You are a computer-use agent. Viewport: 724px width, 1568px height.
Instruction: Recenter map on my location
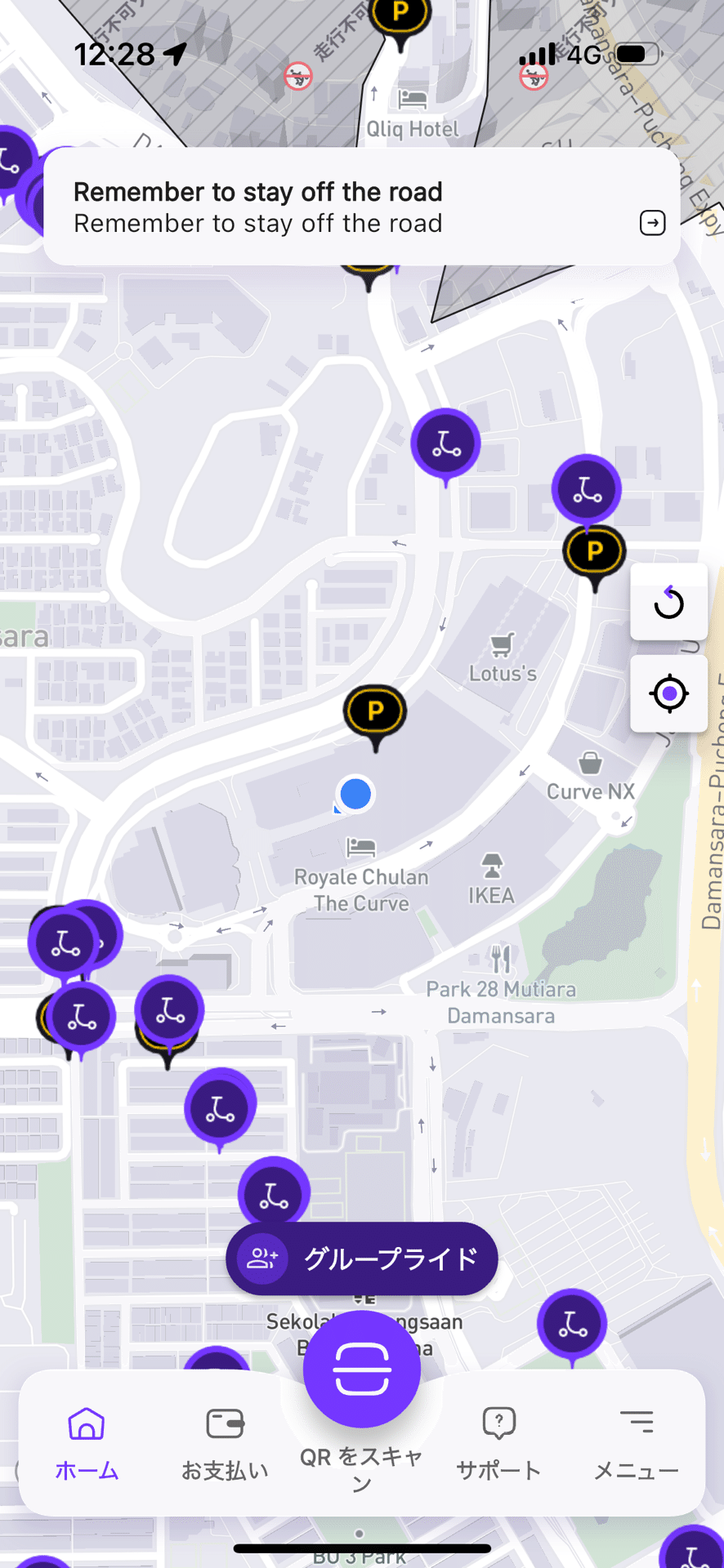pyautogui.click(x=668, y=694)
